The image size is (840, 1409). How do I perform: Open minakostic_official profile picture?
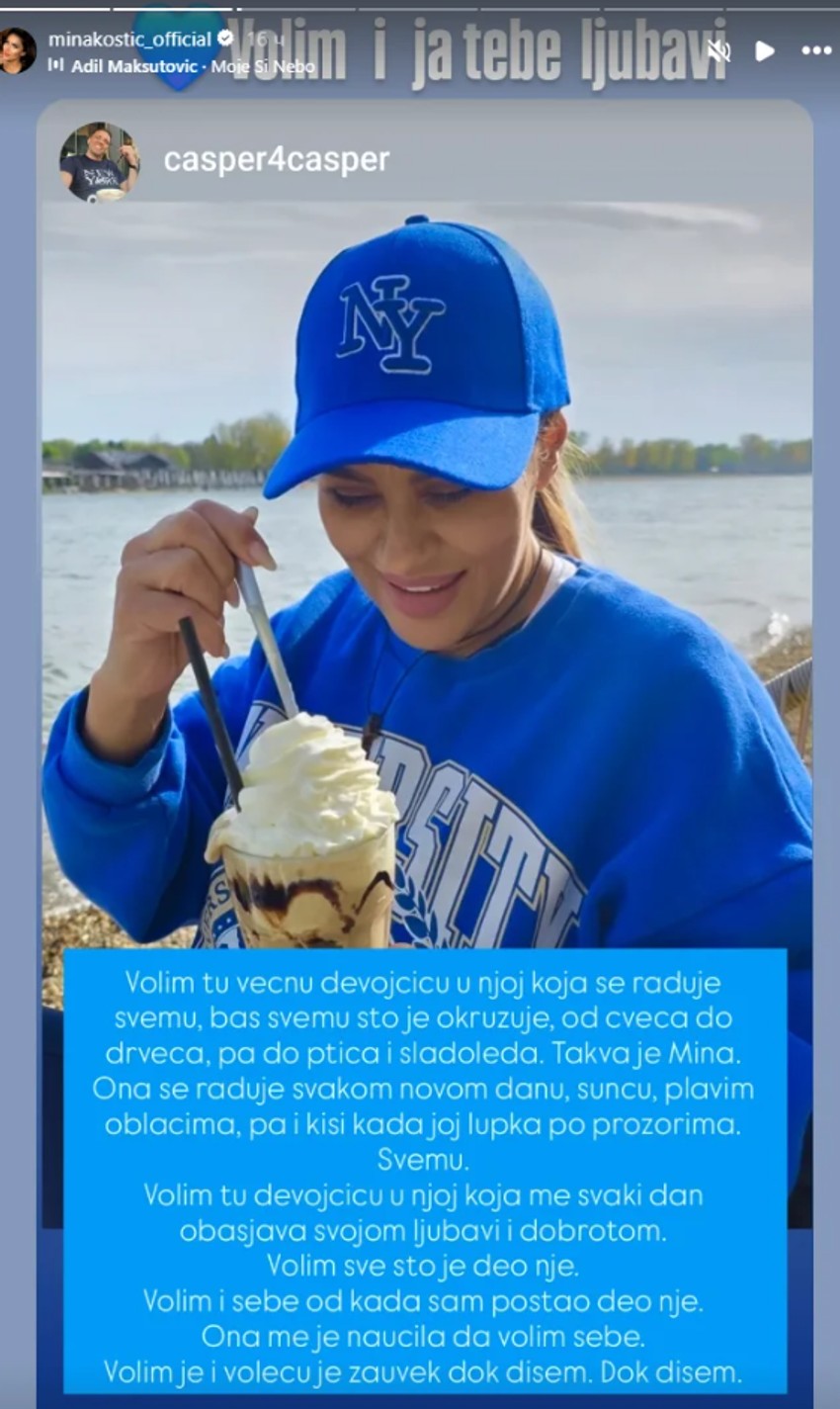(18, 49)
